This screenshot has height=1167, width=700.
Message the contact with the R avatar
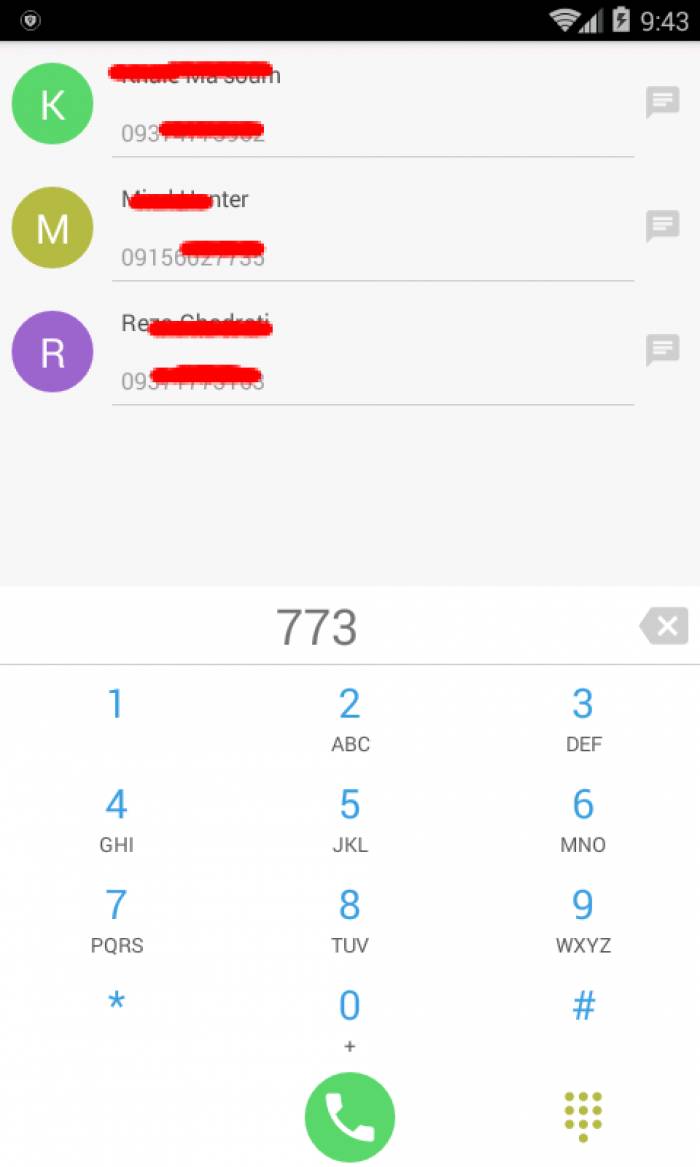[662, 350]
